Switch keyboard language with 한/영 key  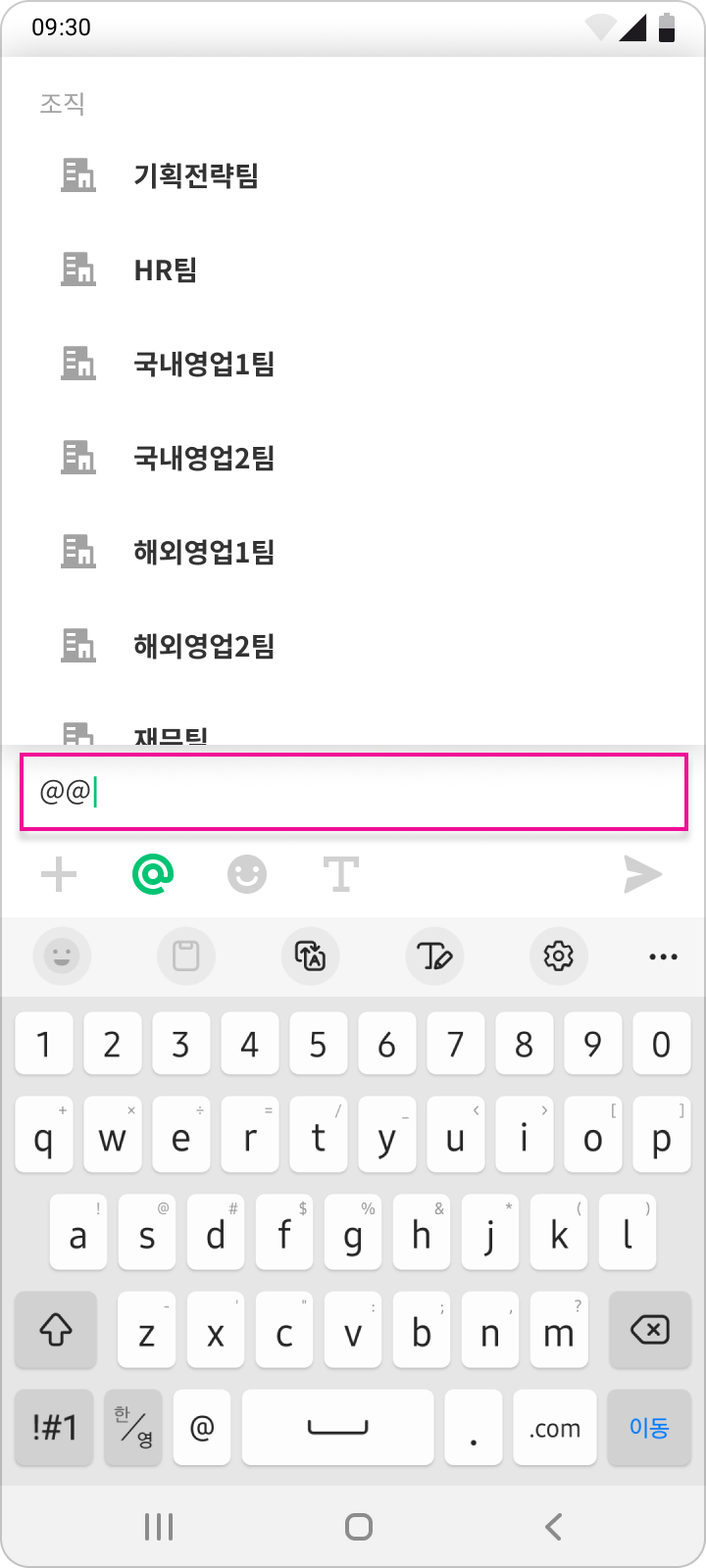pyautogui.click(x=132, y=1428)
